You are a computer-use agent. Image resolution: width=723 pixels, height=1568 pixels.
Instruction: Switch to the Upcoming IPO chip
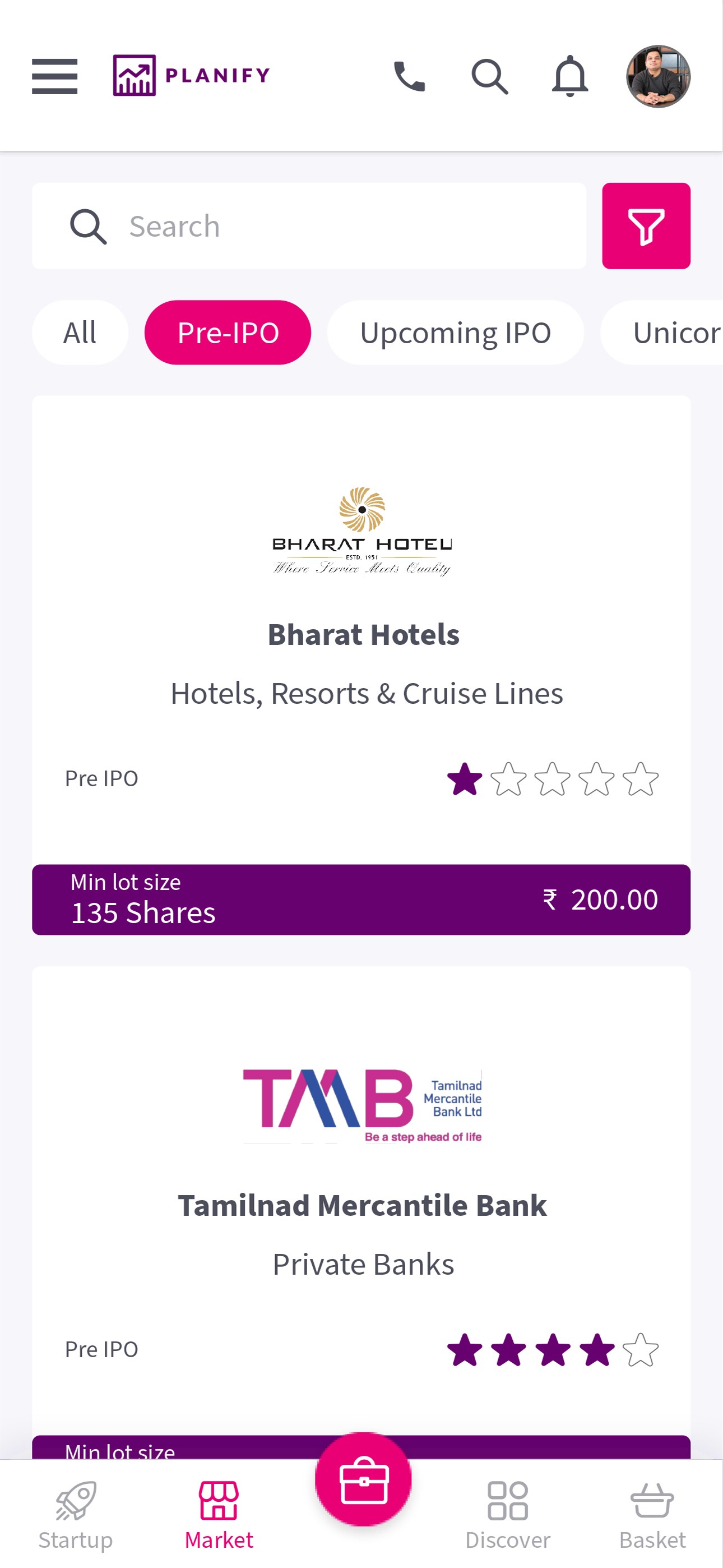click(x=455, y=333)
